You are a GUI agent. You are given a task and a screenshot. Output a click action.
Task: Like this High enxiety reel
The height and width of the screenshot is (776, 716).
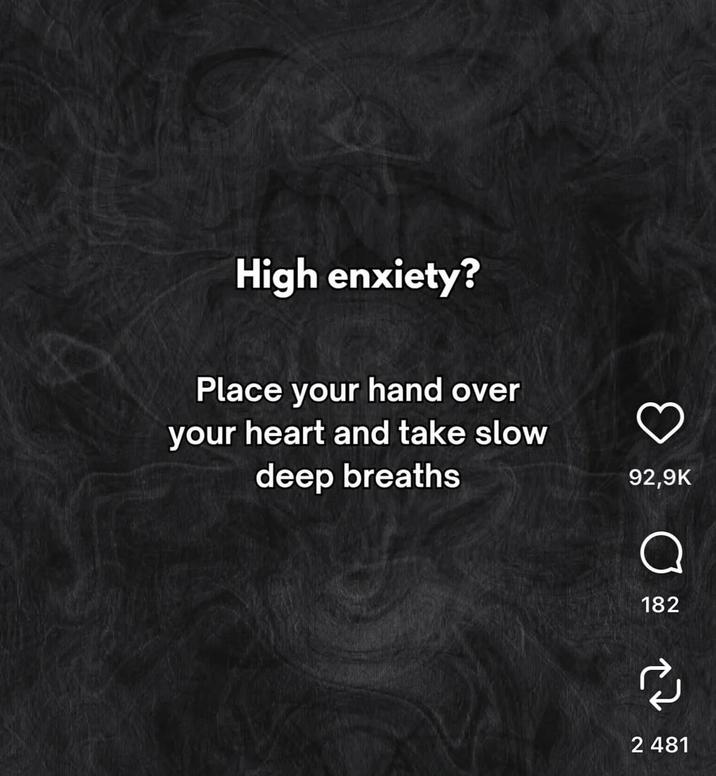[x=660, y=424]
